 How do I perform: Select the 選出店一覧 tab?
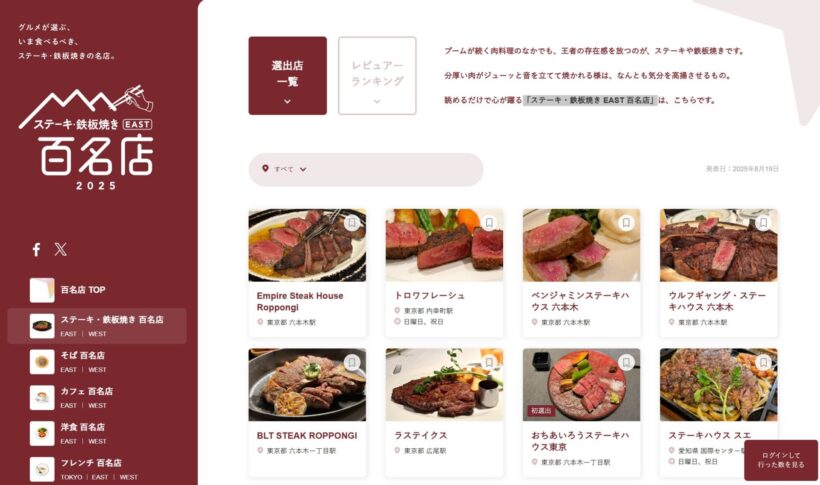pos(287,75)
